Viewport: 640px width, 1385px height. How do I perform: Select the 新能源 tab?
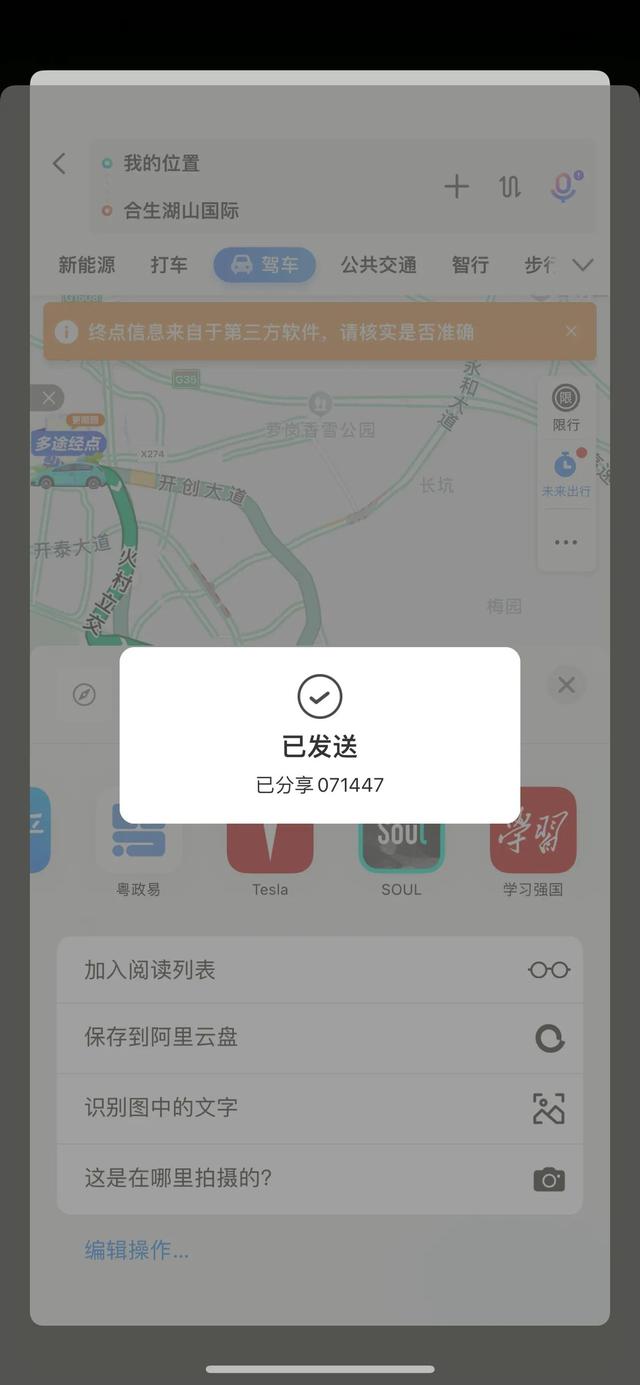(x=86, y=265)
